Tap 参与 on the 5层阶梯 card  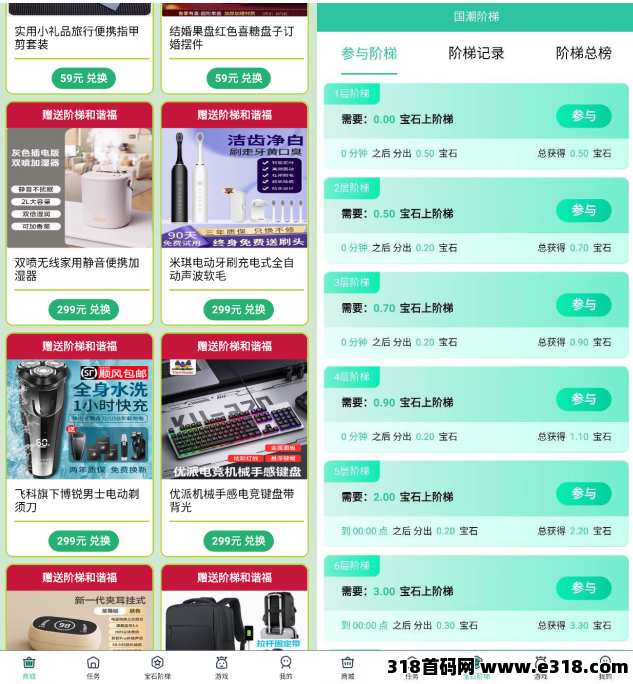pyautogui.click(x=583, y=493)
